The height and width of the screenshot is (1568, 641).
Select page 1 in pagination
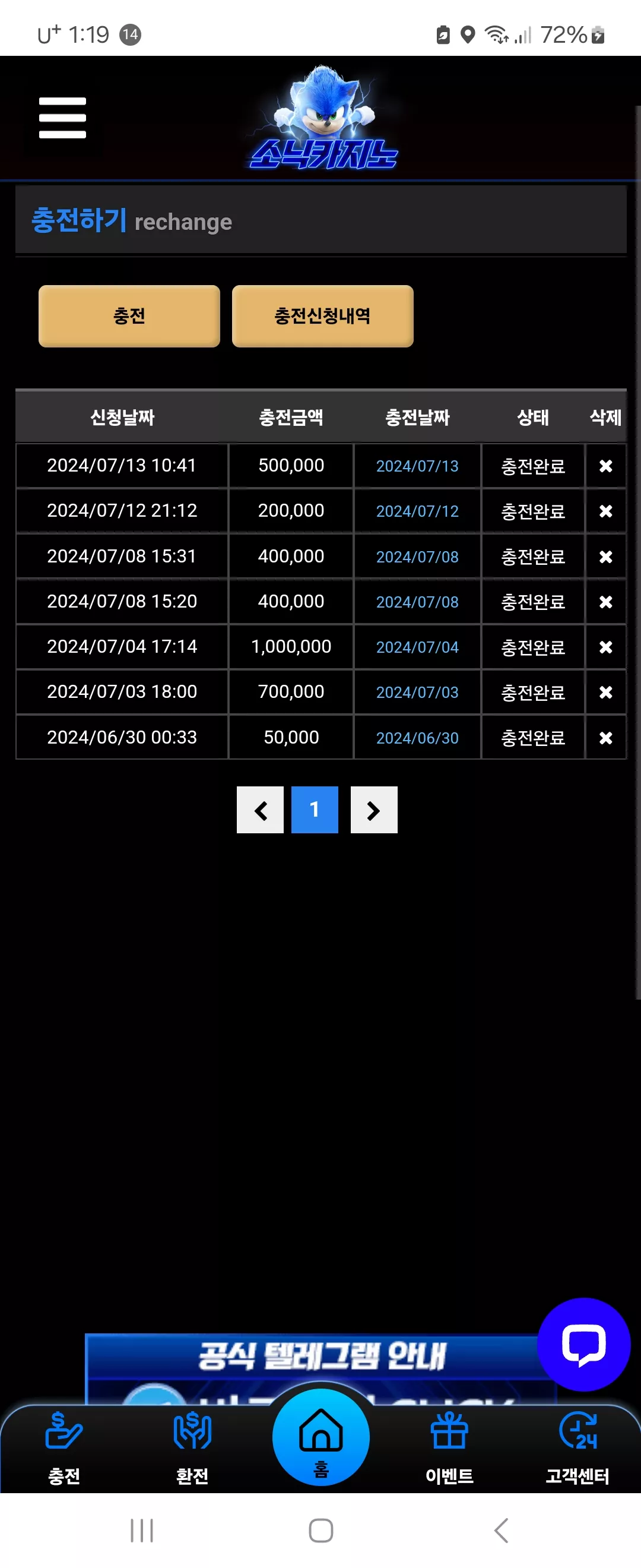pos(315,810)
